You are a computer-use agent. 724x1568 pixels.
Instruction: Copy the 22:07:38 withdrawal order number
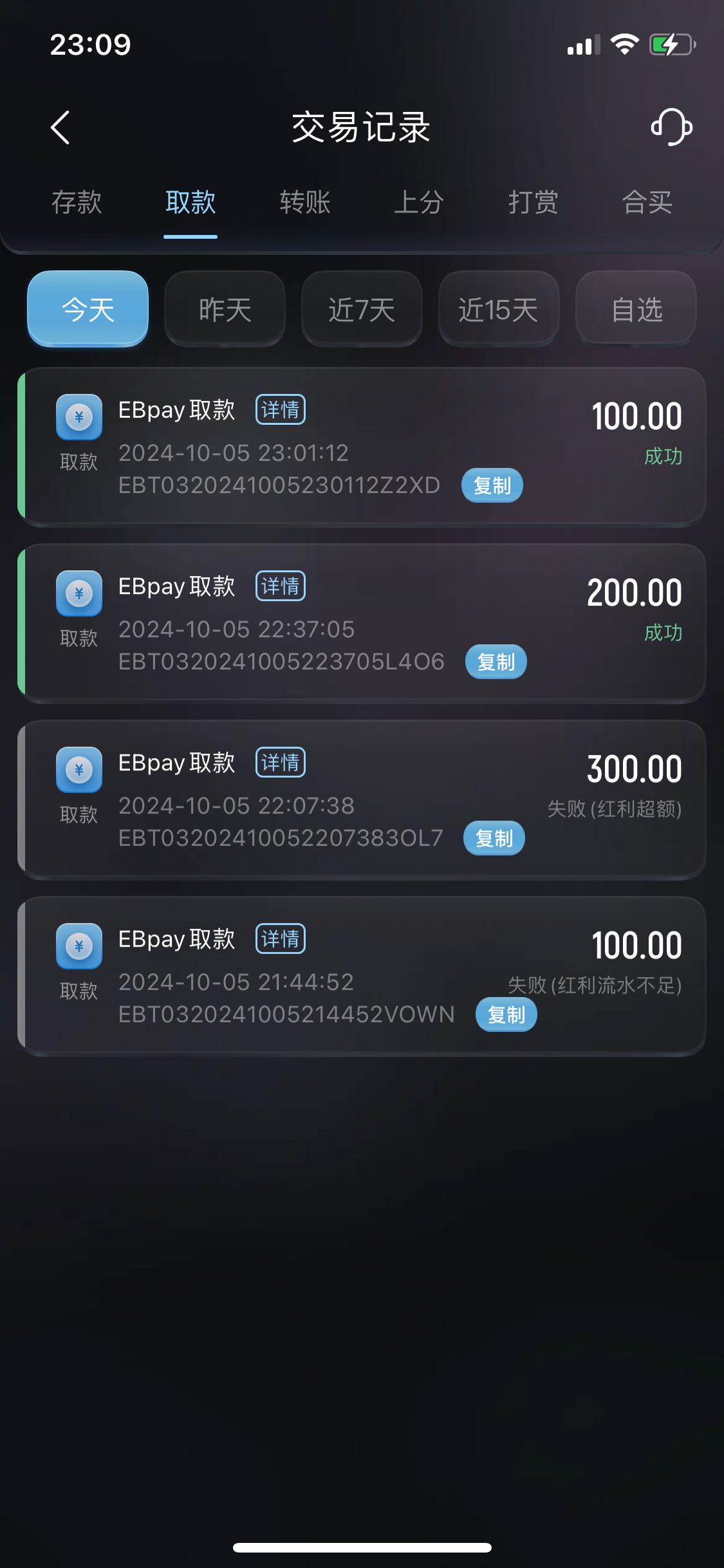[494, 838]
